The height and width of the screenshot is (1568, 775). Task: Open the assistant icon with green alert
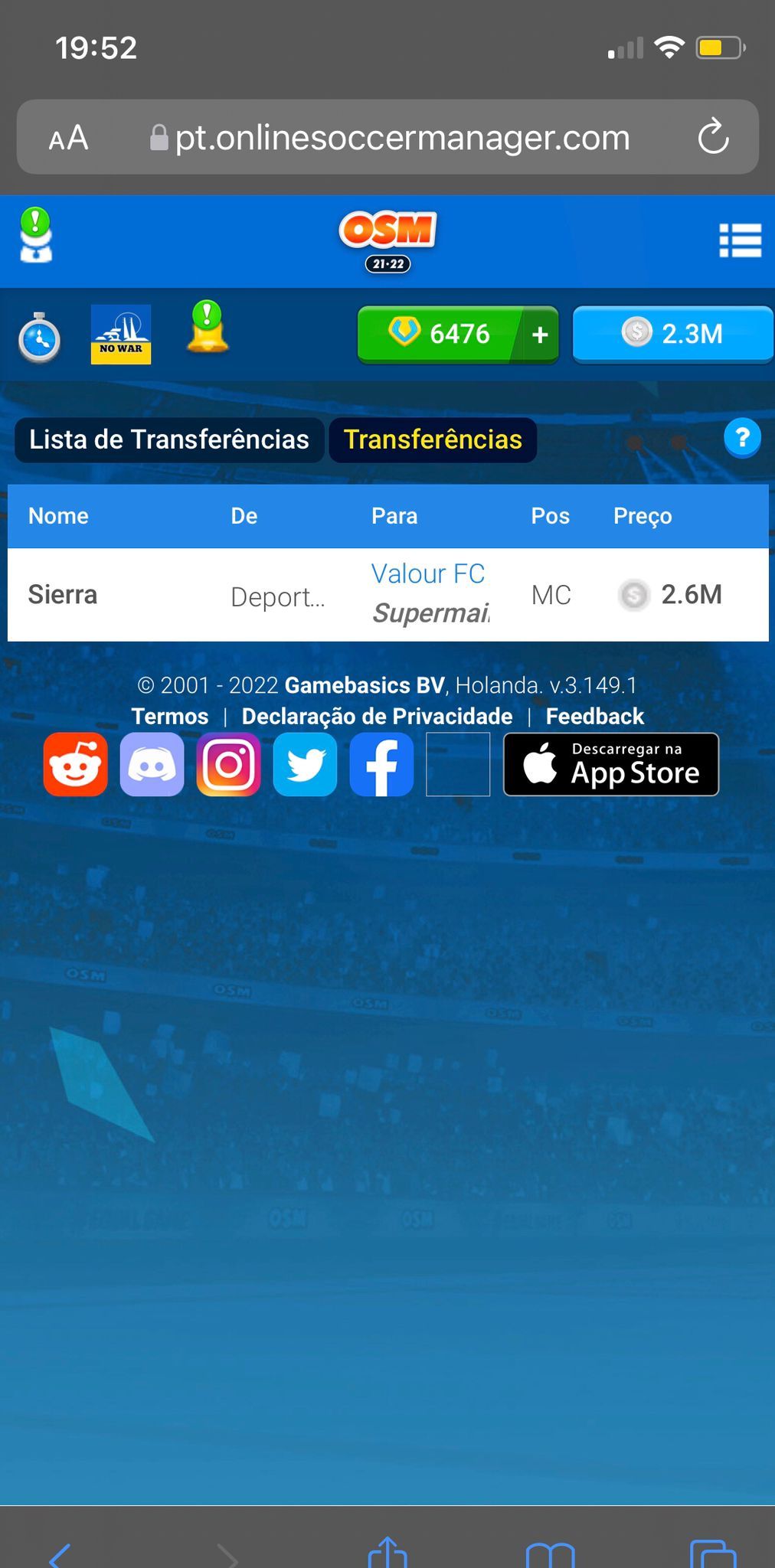click(x=35, y=235)
